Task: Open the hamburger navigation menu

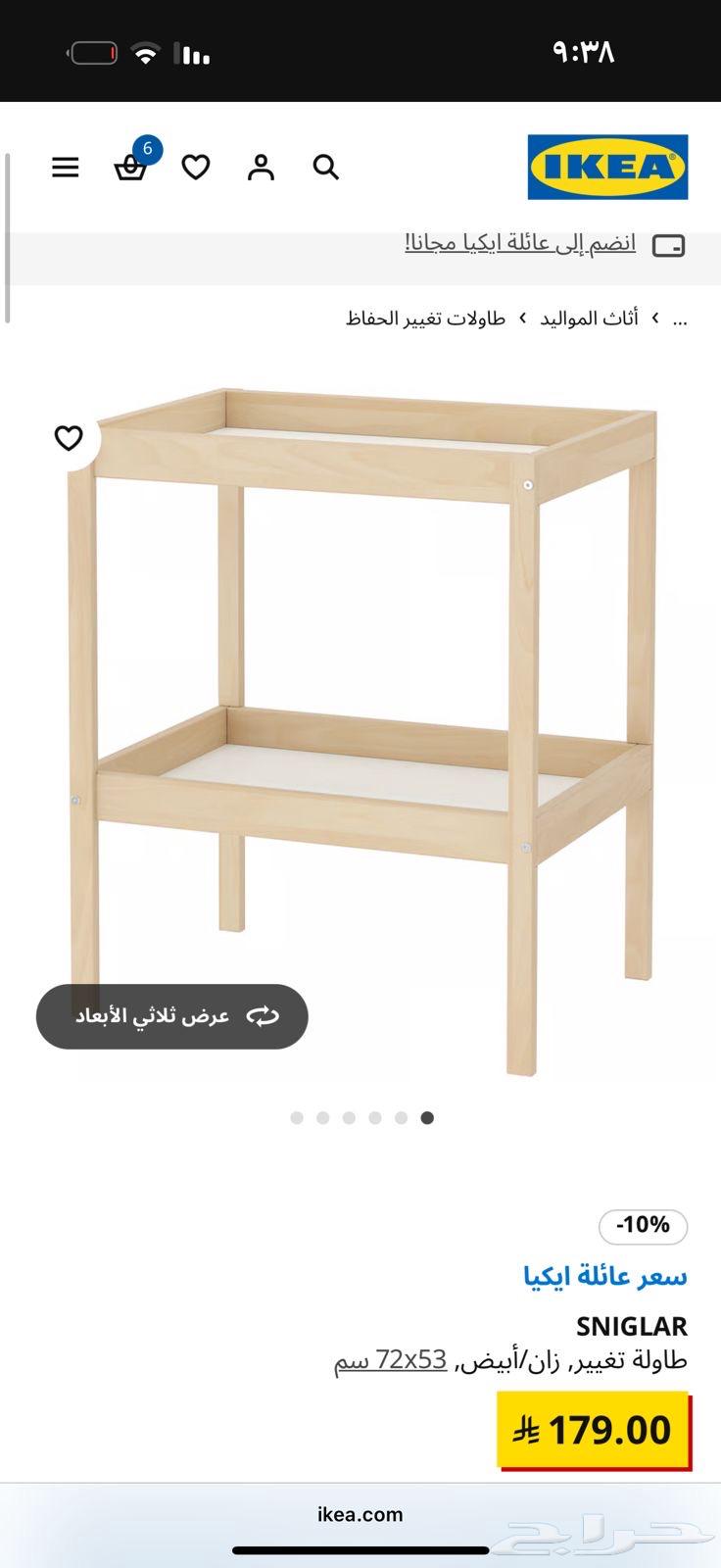Action: click(65, 168)
